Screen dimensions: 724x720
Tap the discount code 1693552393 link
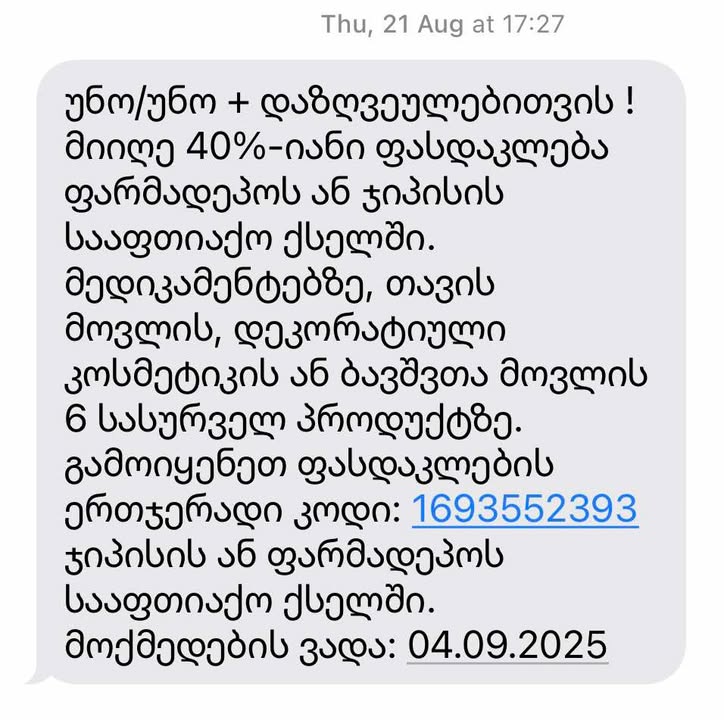click(x=524, y=508)
